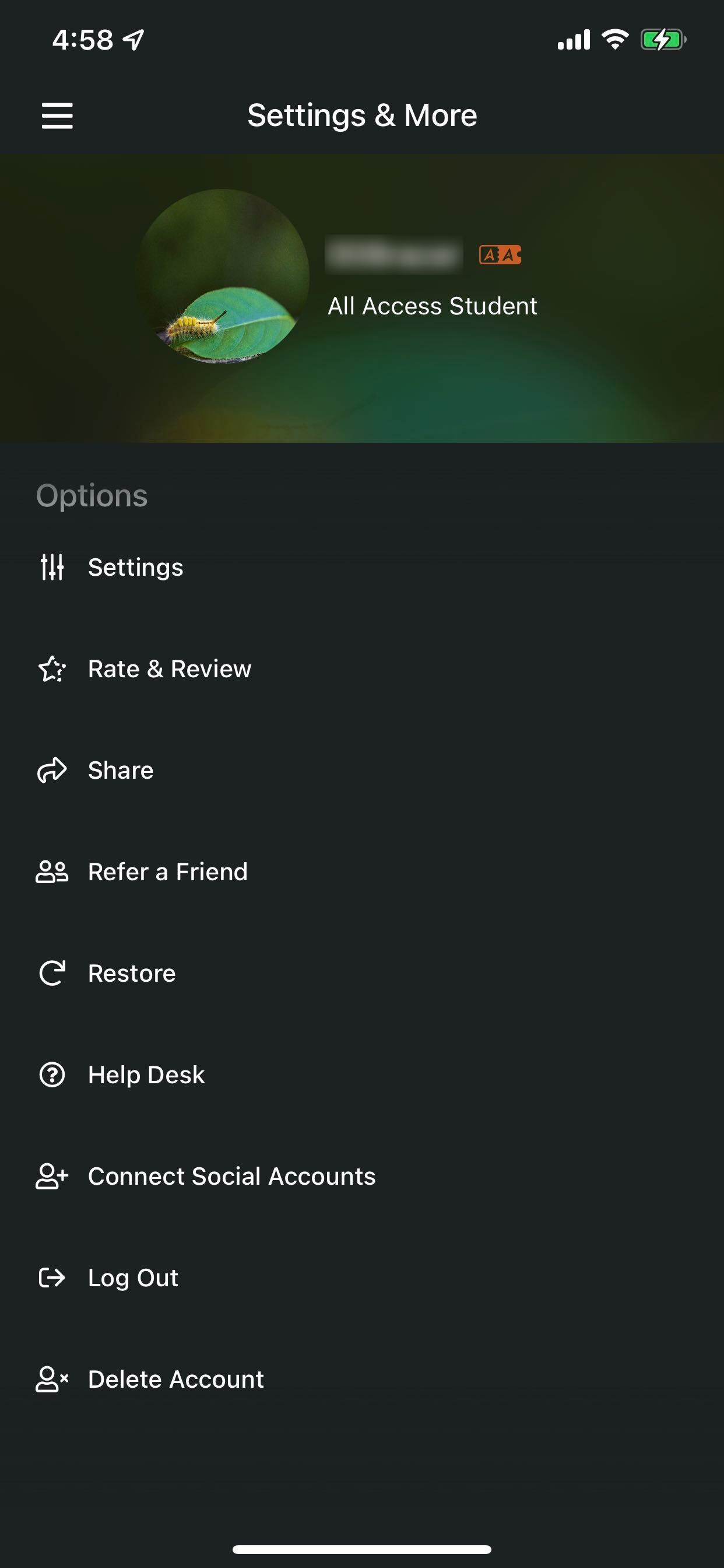Open Refer a Friend
The height and width of the screenshot is (1568, 724).
click(x=362, y=871)
